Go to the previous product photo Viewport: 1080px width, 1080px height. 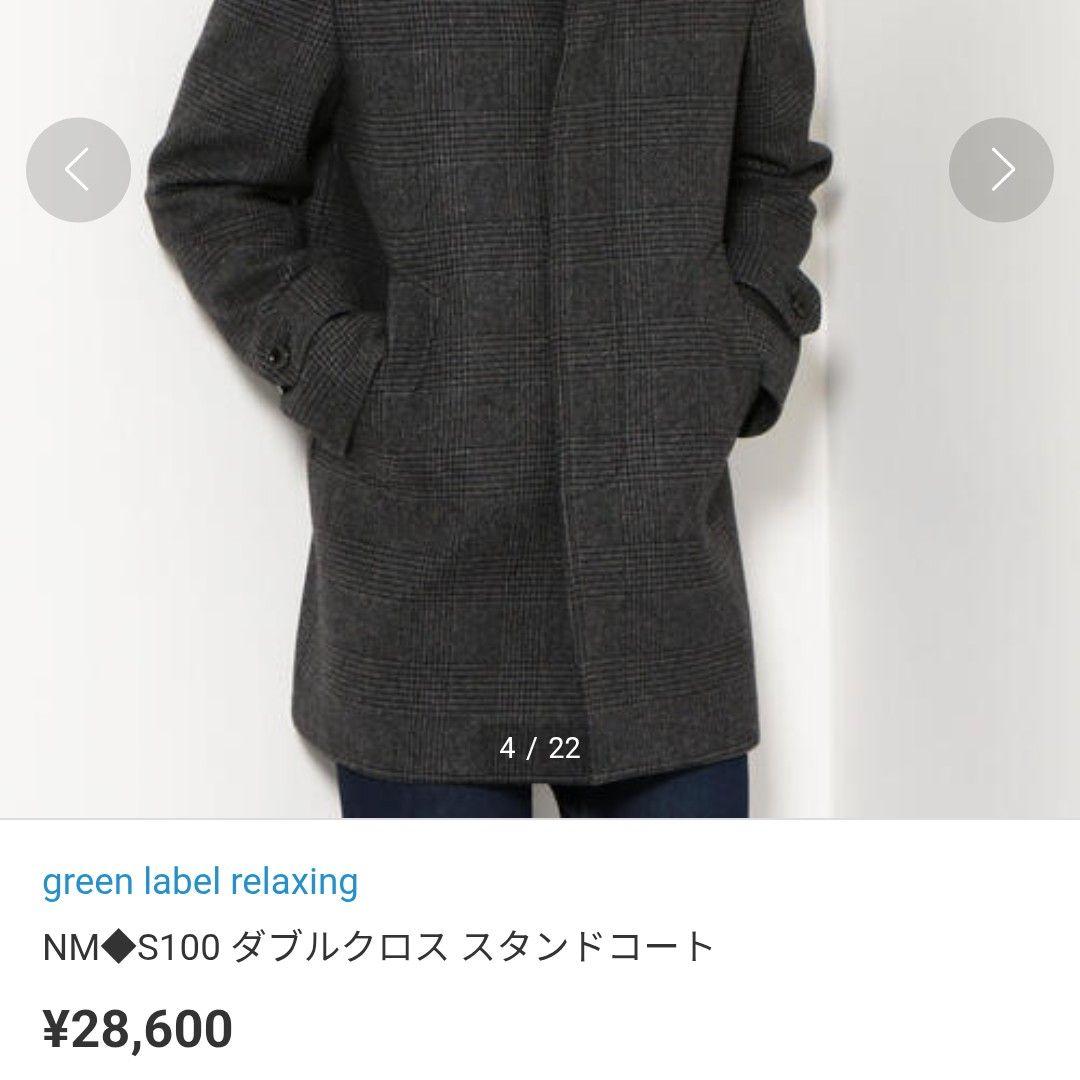78,170
